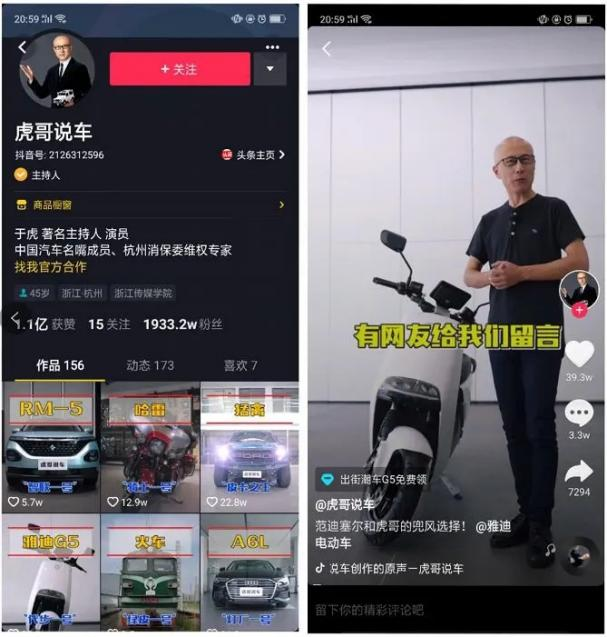The height and width of the screenshot is (637, 607).
Task: Open the comments showing 3.3w
Action: pyautogui.click(x=579, y=413)
